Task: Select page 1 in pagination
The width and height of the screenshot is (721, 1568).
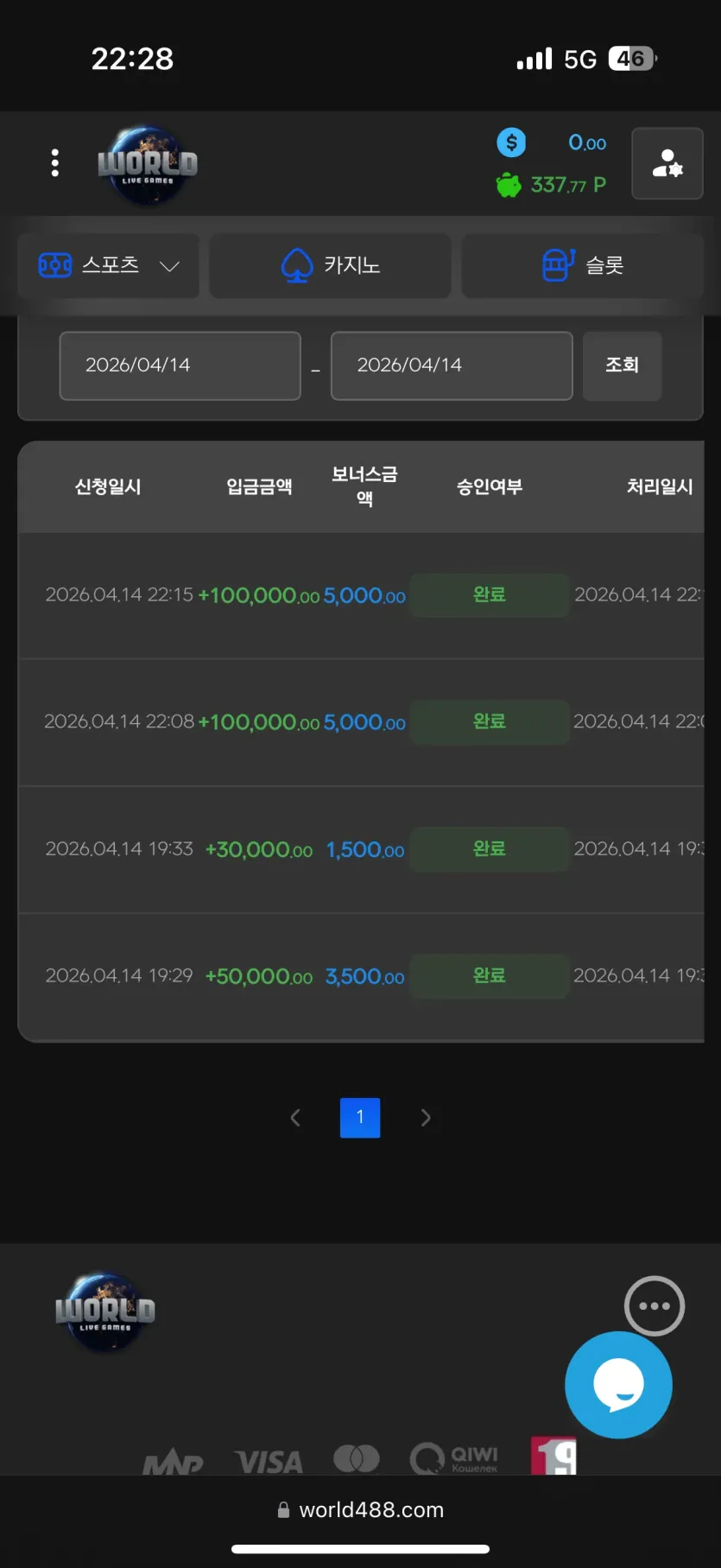Action: (x=360, y=1118)
